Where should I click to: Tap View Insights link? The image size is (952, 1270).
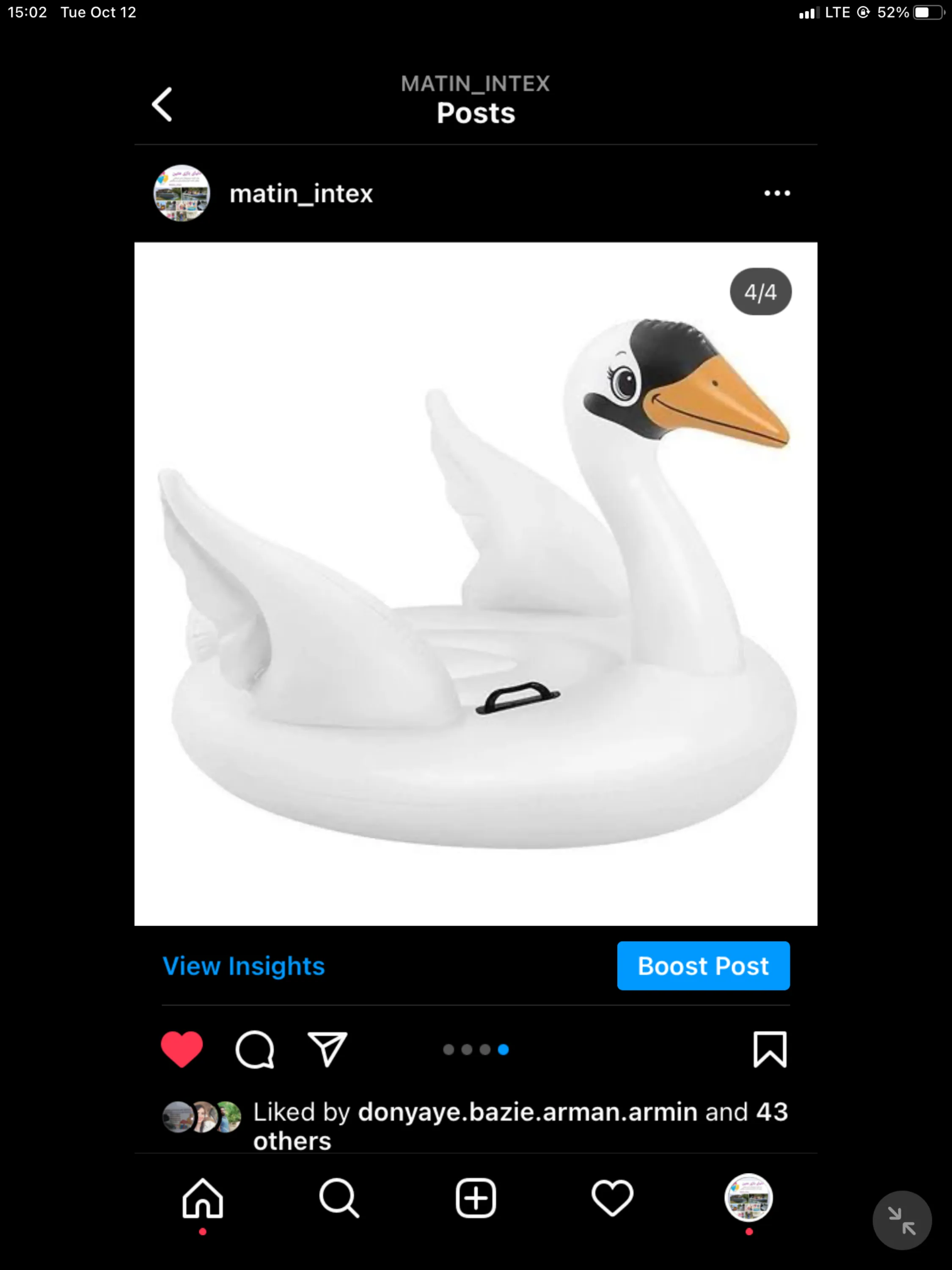coord(243,966)
